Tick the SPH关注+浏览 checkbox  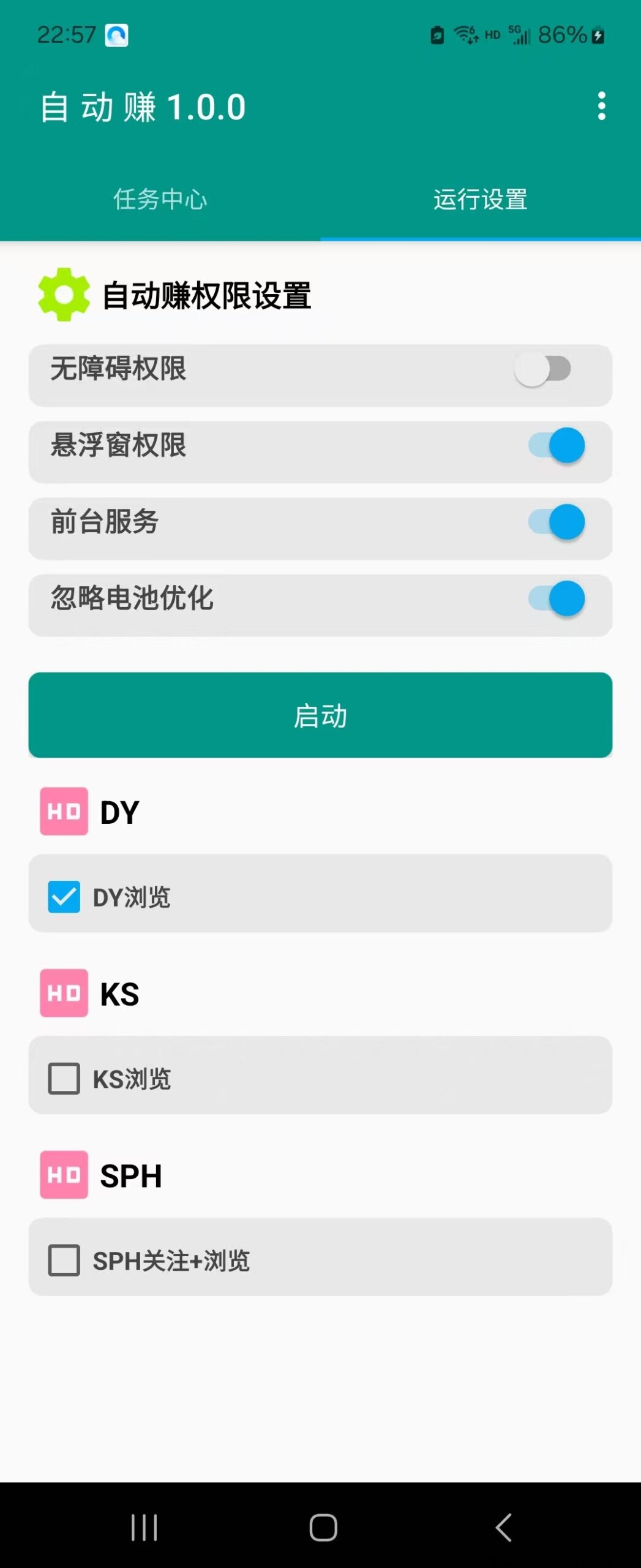coord(64,1260)
